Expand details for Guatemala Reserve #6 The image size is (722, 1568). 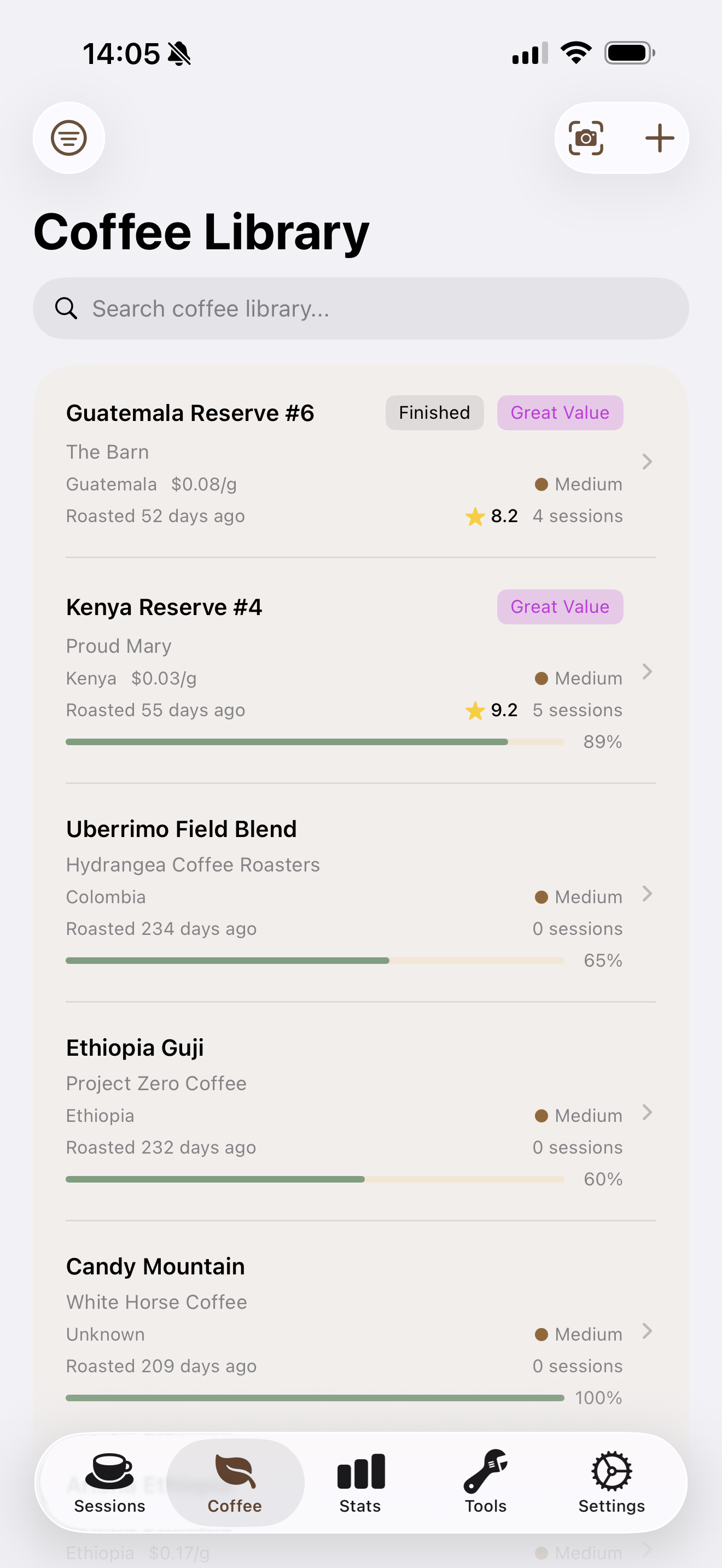(647, 462)
